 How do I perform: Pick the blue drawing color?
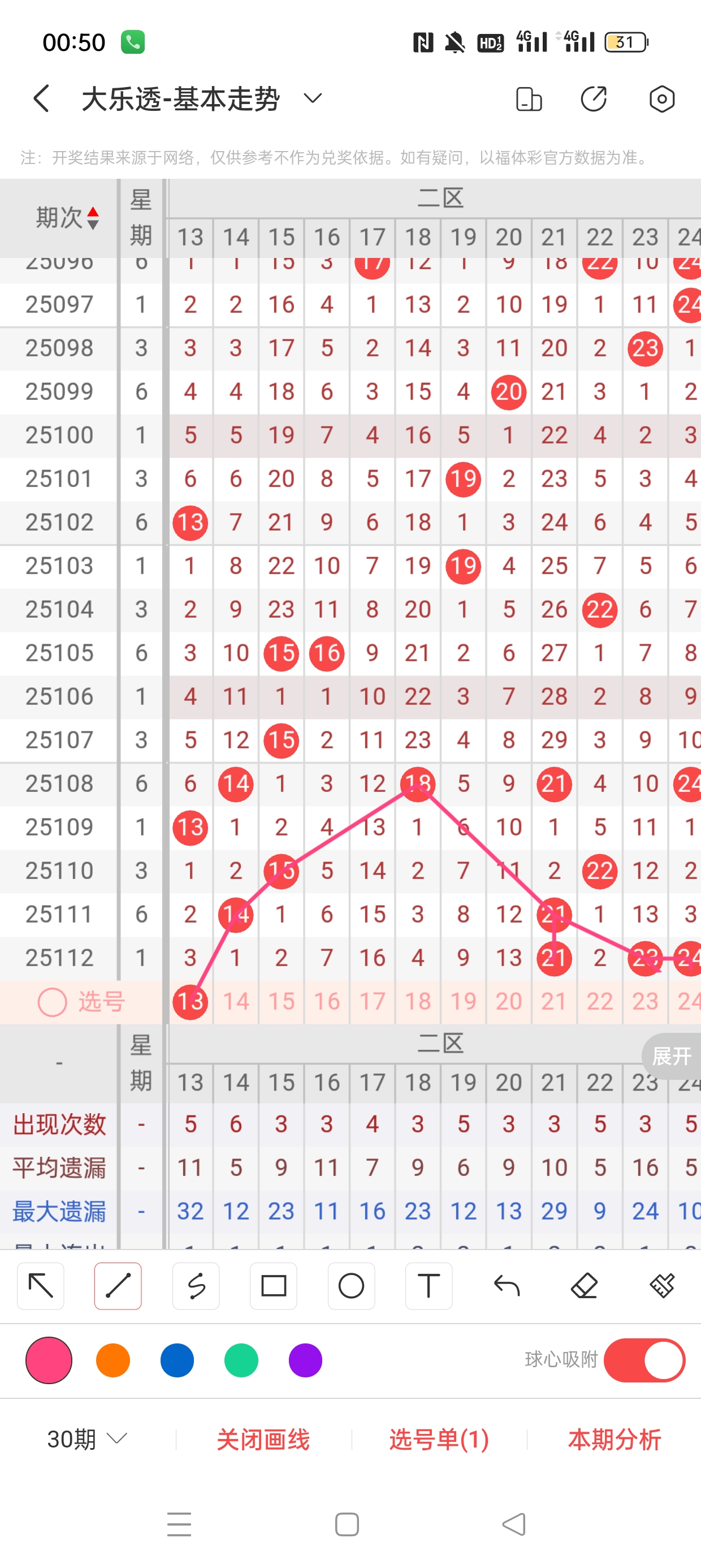coord(177,1360)
